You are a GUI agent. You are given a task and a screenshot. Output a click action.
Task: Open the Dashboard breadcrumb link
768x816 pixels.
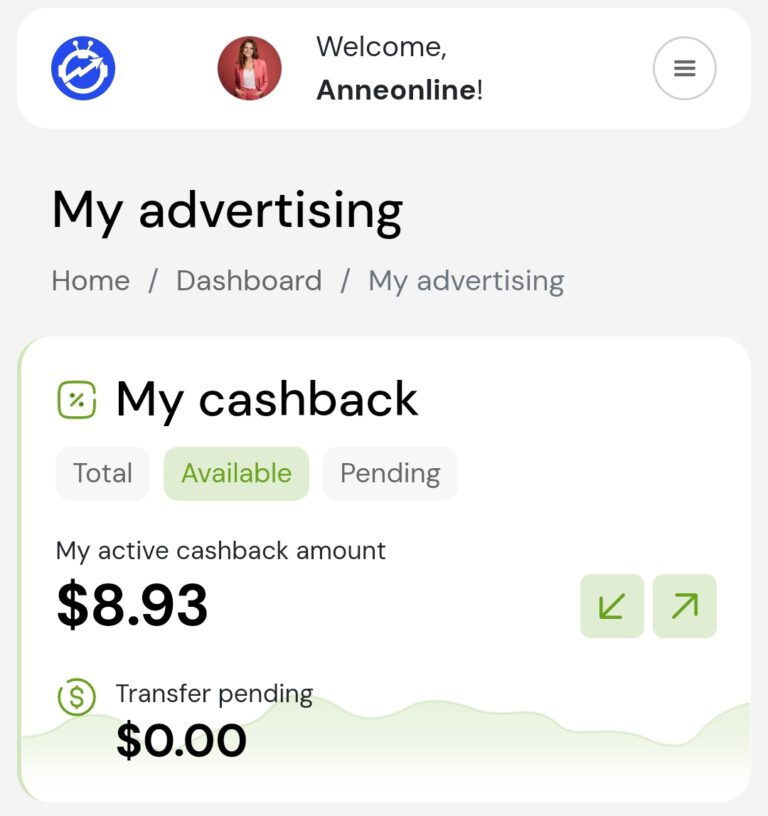coord(249,281)
